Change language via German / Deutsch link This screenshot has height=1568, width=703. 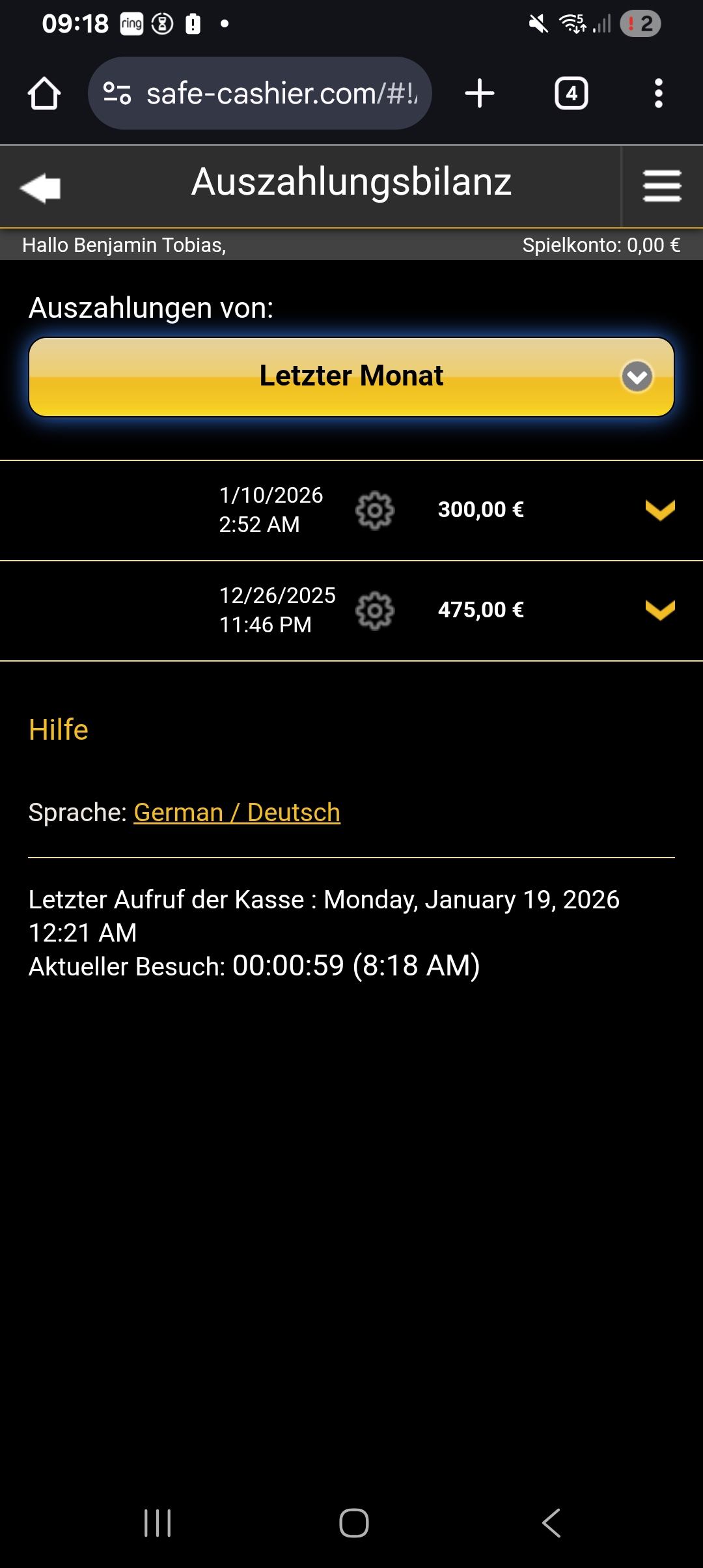click(x=237, y=813)
